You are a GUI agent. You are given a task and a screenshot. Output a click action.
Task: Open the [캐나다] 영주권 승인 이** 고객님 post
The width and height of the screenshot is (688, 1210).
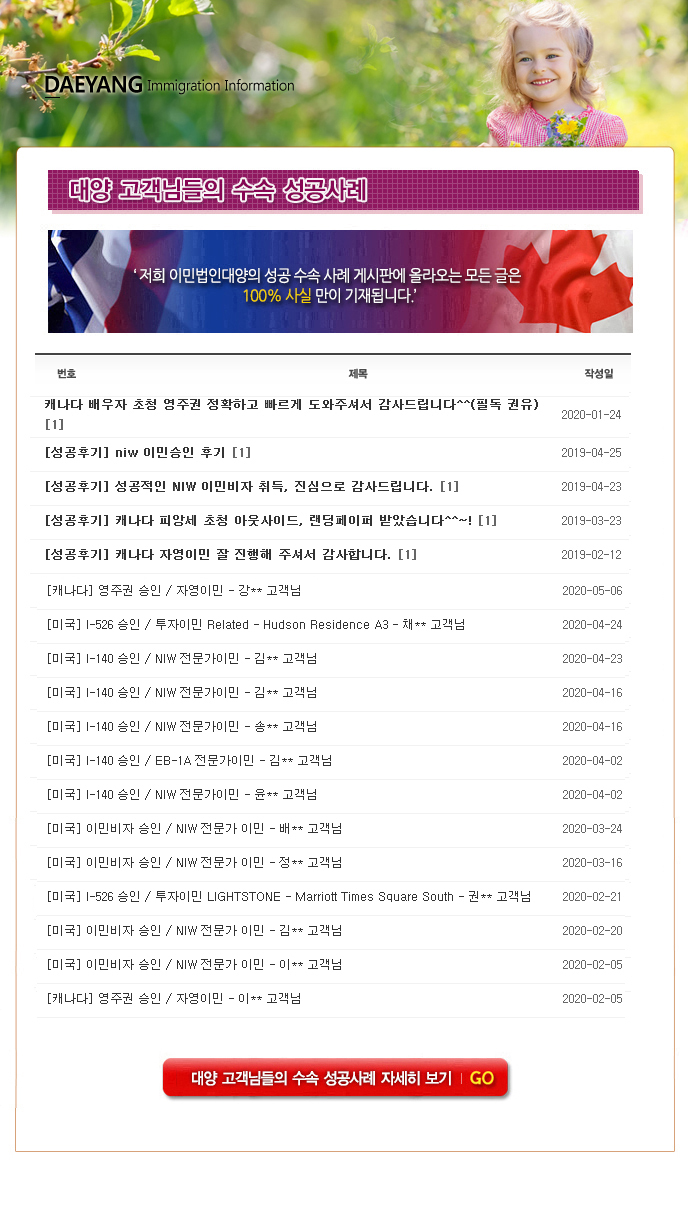[174, 999]
